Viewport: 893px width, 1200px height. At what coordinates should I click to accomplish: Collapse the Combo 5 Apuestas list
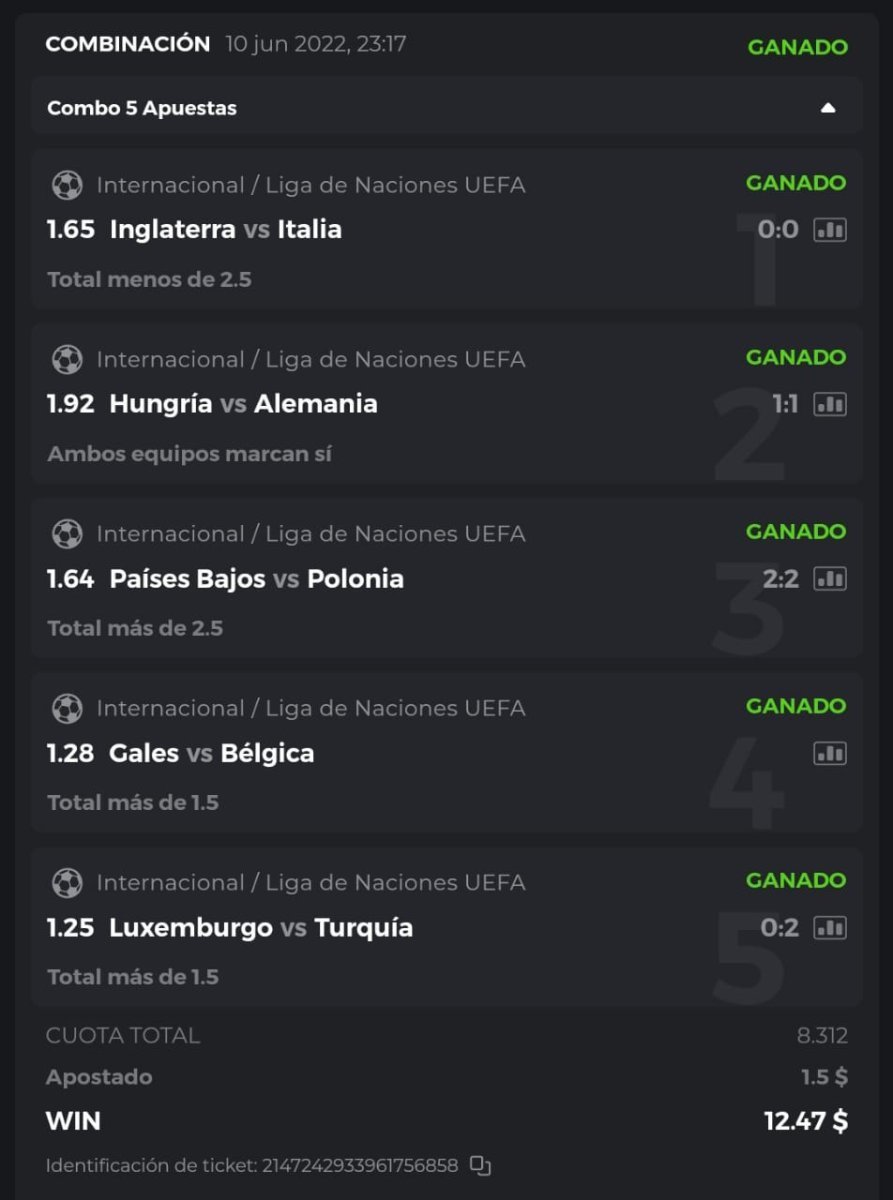pyautogui.click(x=827, y=108)
